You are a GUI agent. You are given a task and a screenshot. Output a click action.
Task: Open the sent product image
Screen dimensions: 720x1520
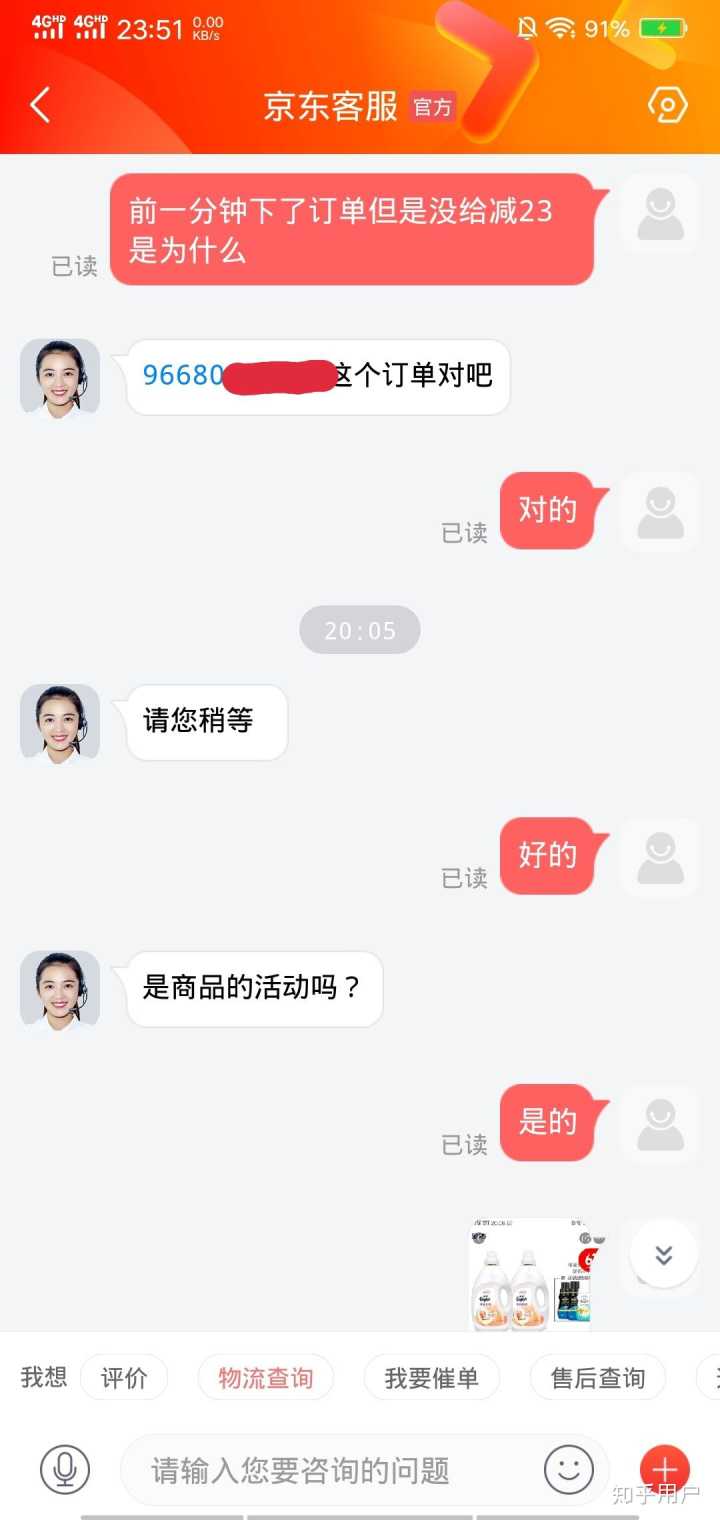530,1275
